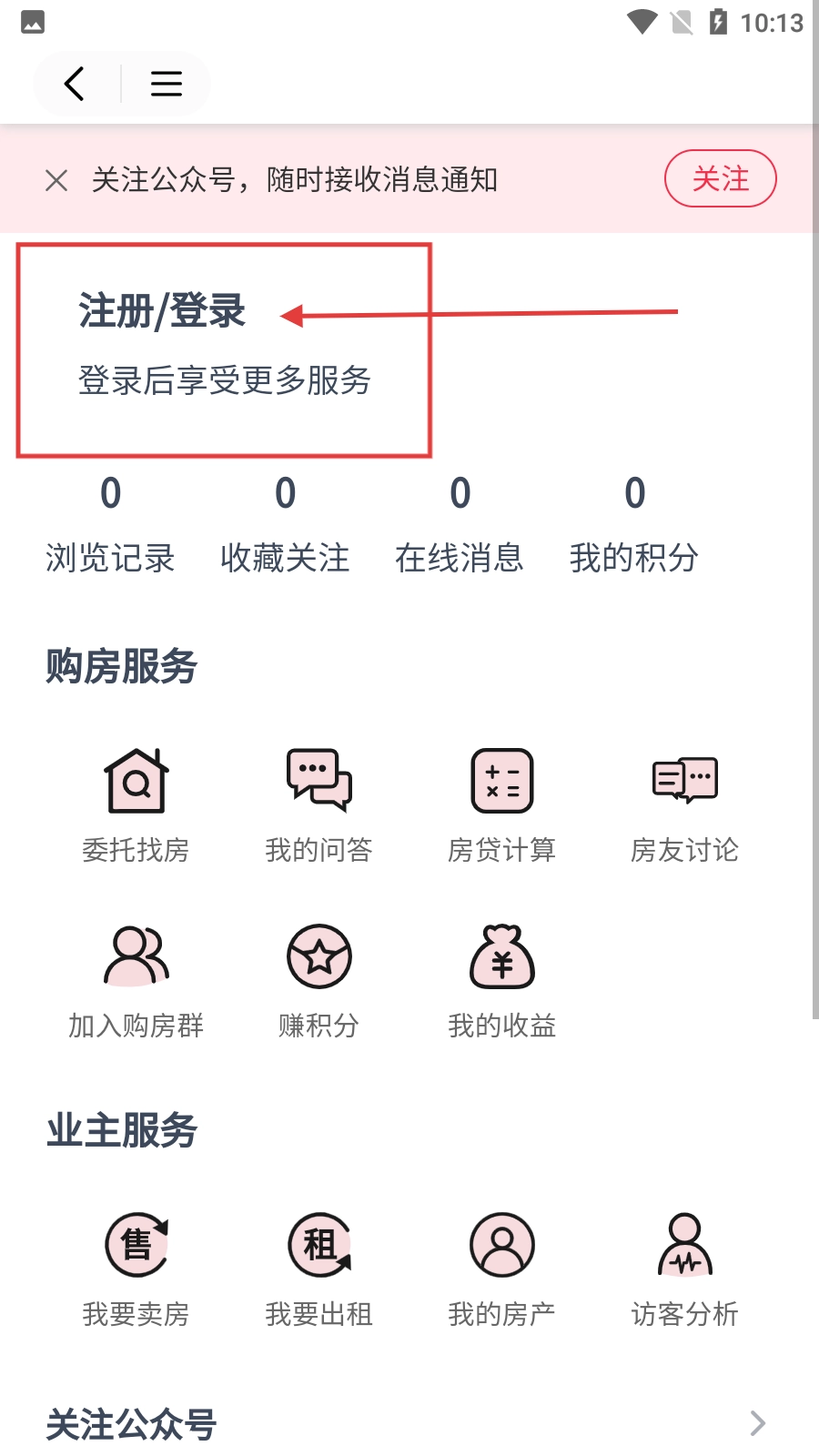
Task: Open 注册/登录 to sign in
Action: pyautogui.click(x=162, y=311)
